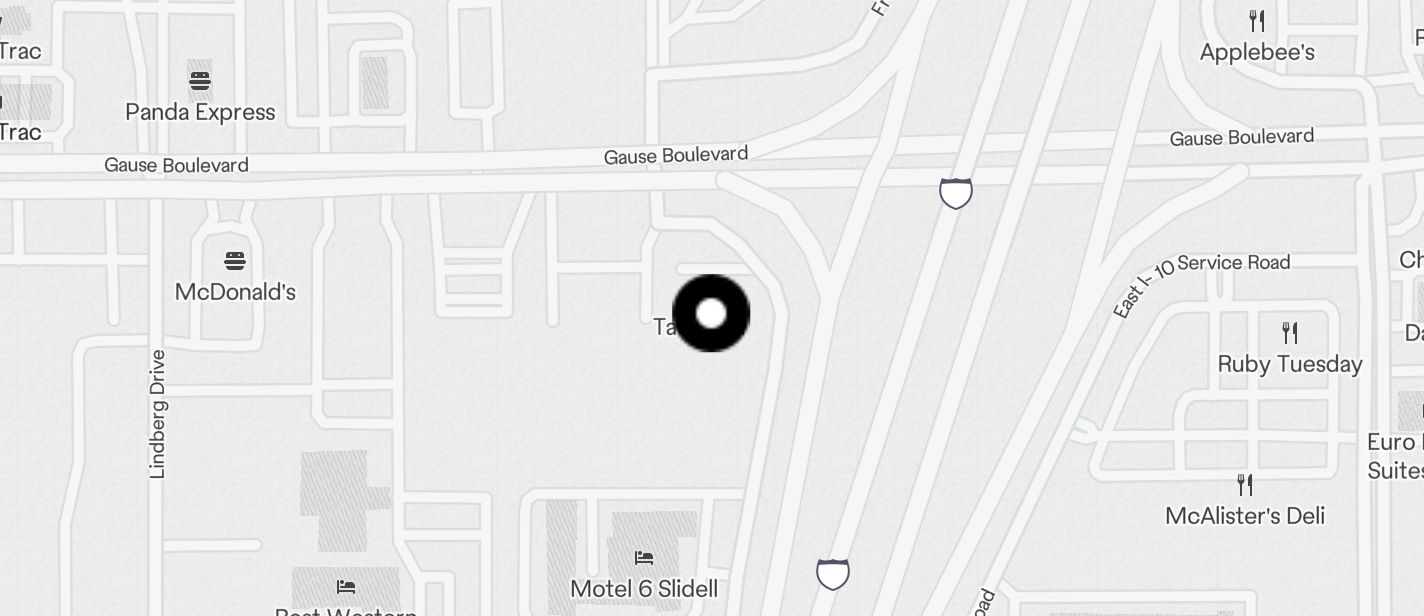1424x616 pixels.
Task: Open the McDonald's place marker
Action: [x=235, y=262]
